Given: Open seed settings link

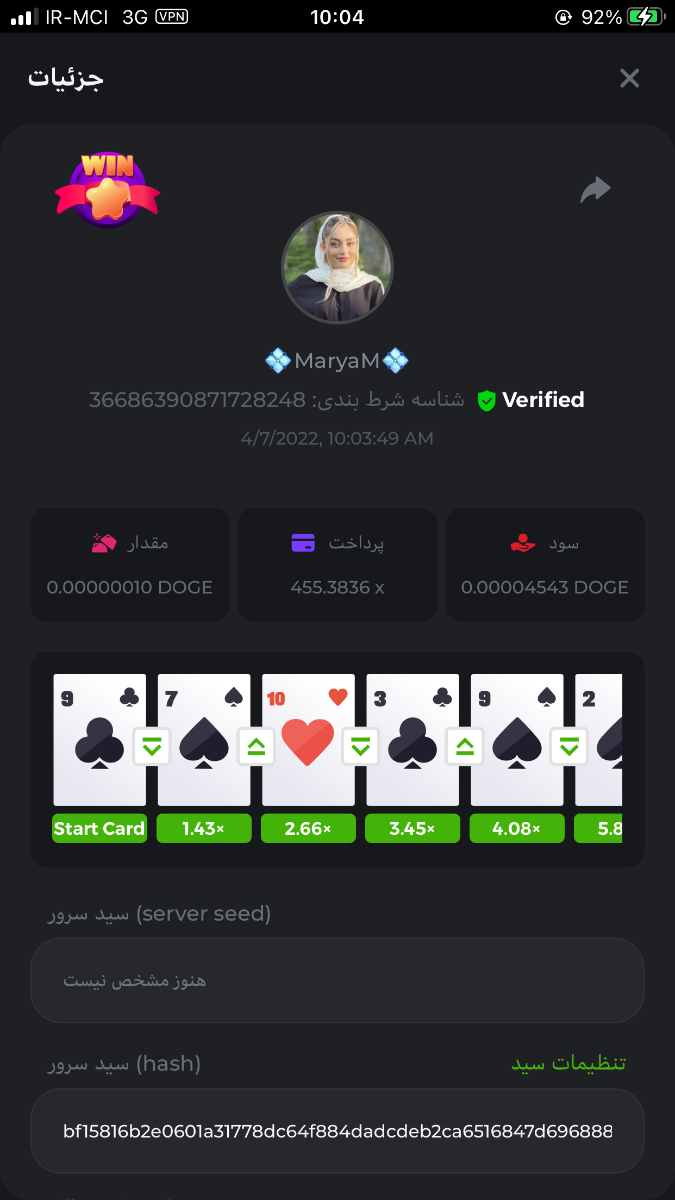Looking at the screenshot, I should tap(568, 1063).
